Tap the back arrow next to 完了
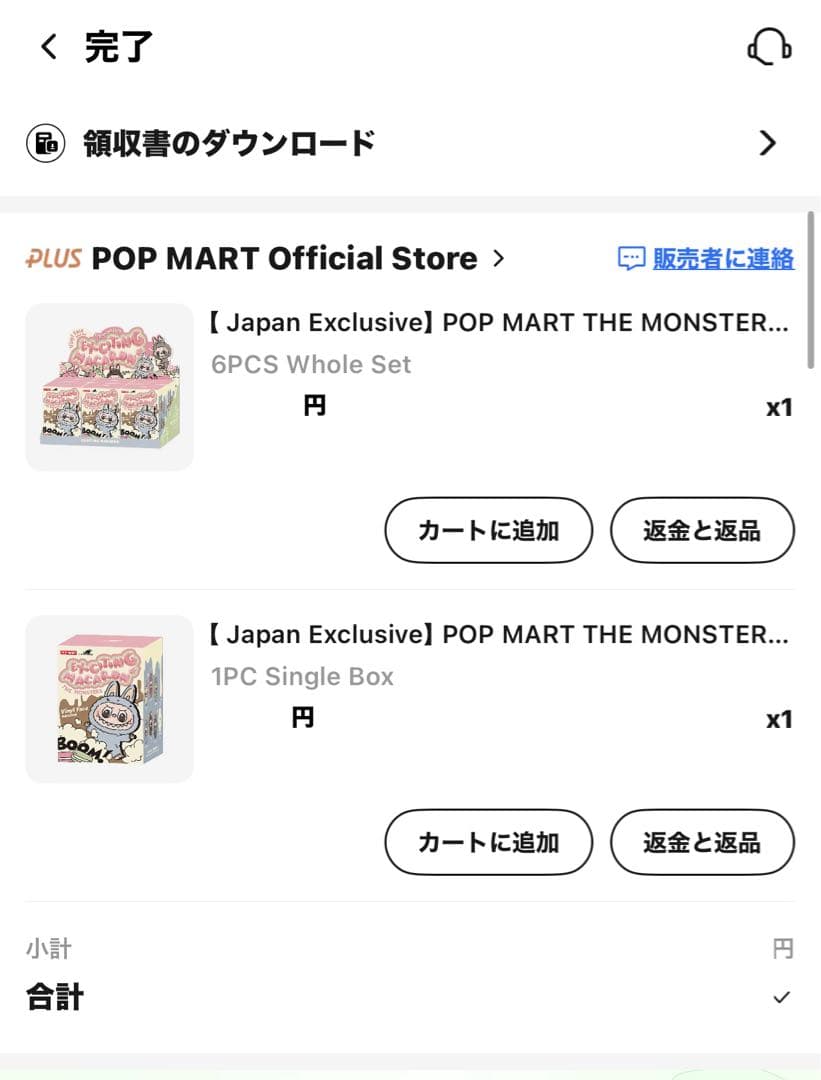 [x=47, y=46]
